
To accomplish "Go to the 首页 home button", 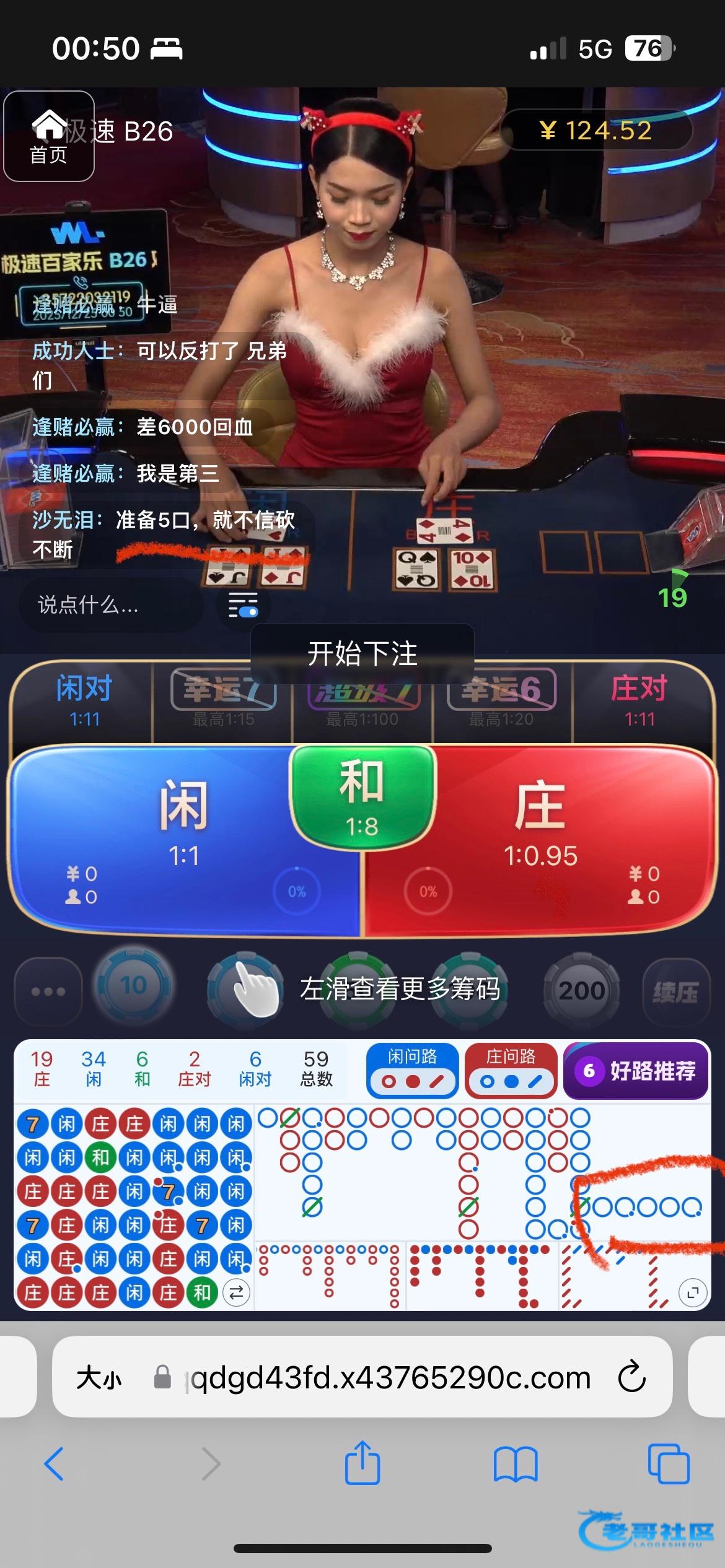I will [x=49, y=136].
